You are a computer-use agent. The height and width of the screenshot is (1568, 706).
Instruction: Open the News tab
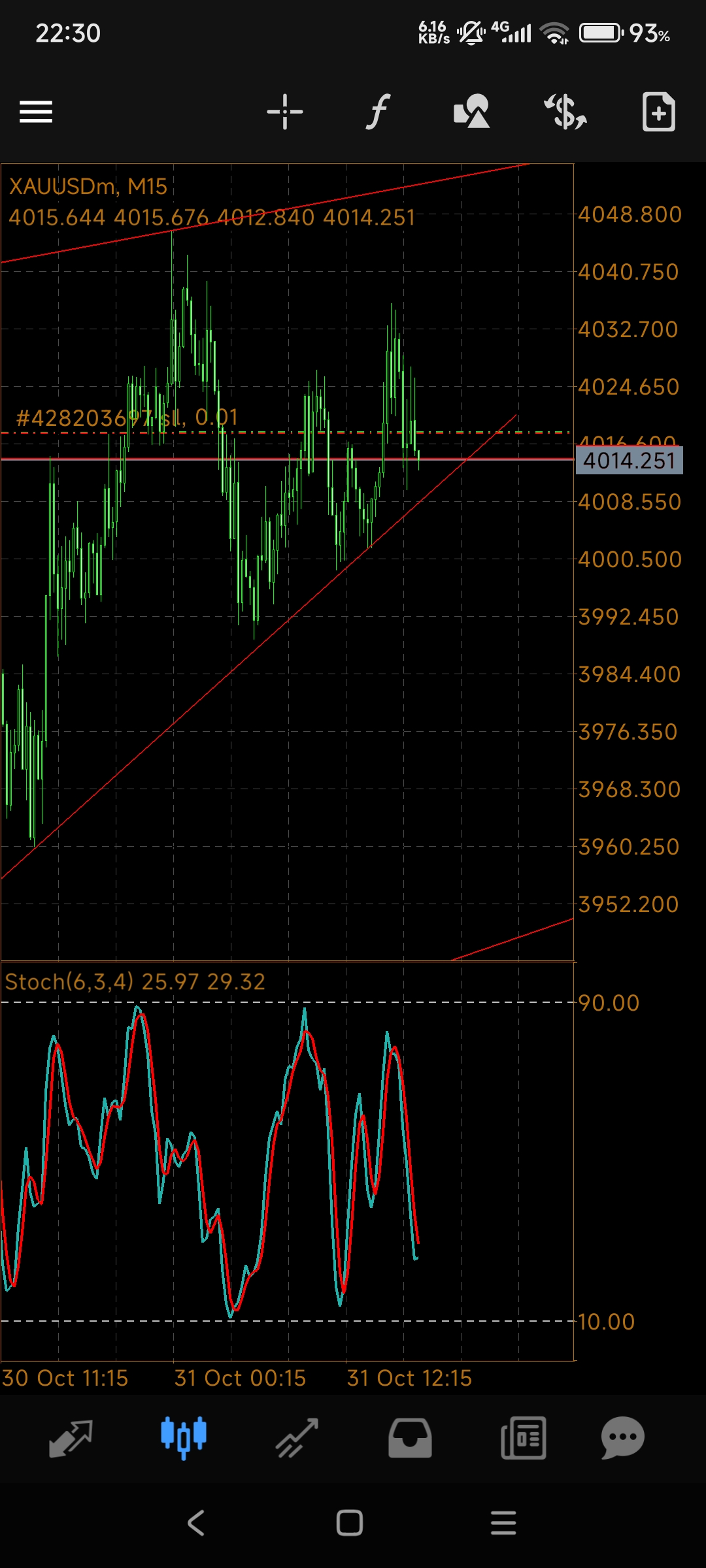pyautogui.click(x=523, y=1438)
